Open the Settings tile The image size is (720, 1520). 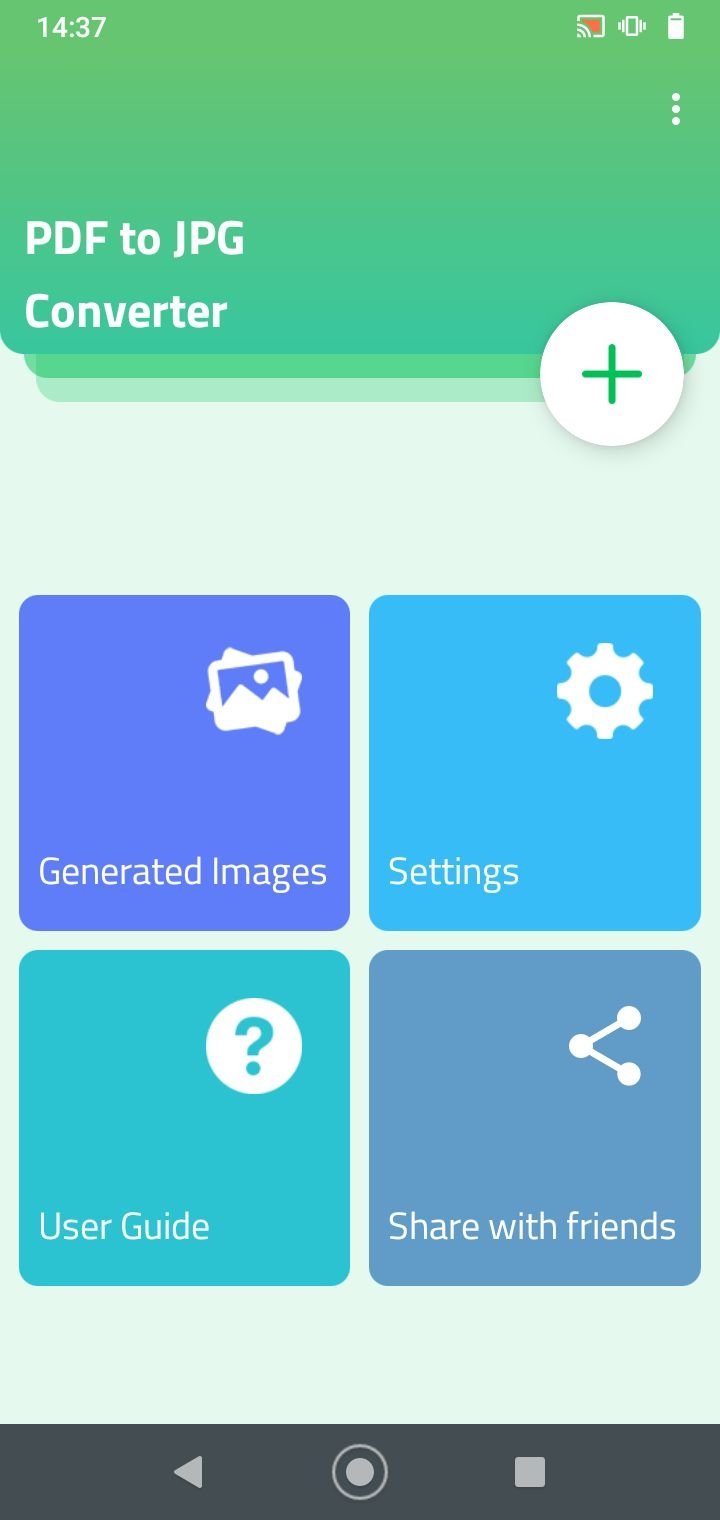tap(534, 762)
